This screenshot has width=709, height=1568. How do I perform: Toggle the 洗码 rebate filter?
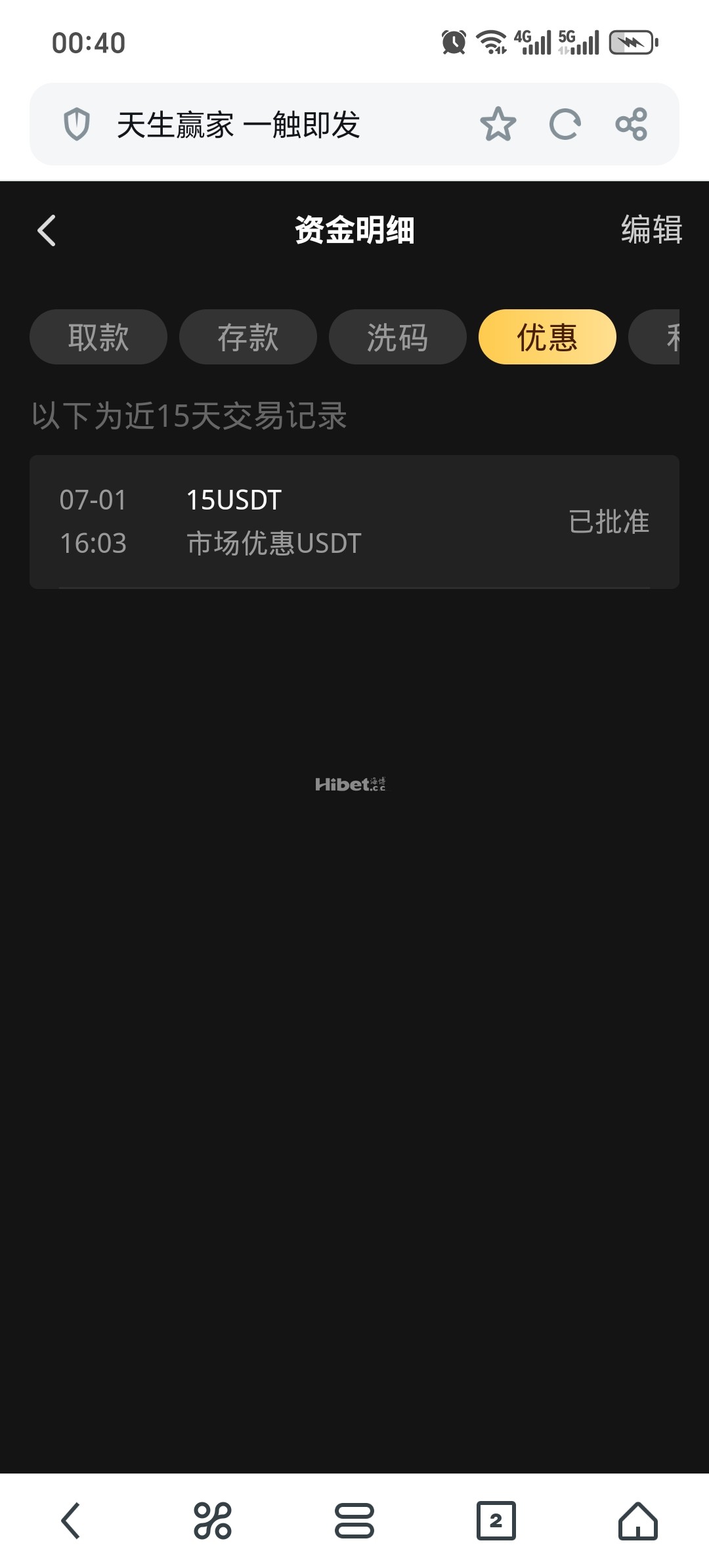tap(398, 337)
